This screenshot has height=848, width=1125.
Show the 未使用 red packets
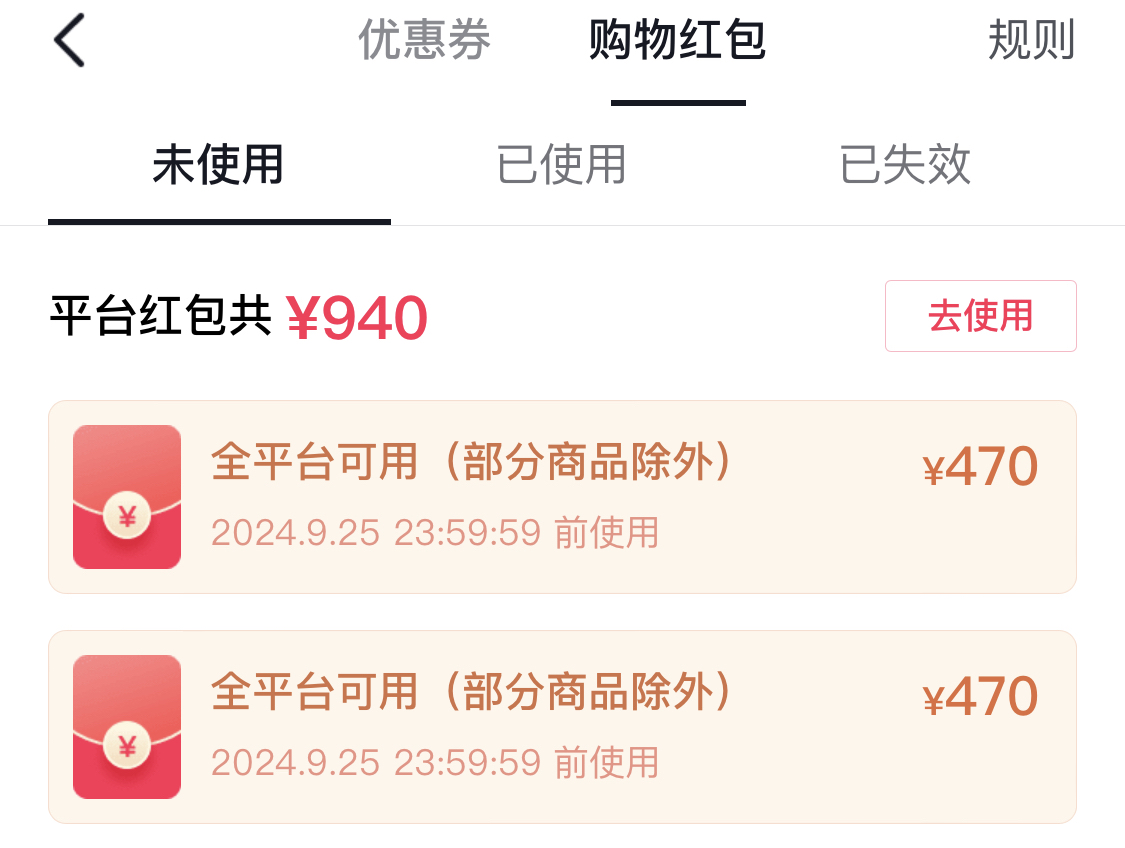point(218,166)
